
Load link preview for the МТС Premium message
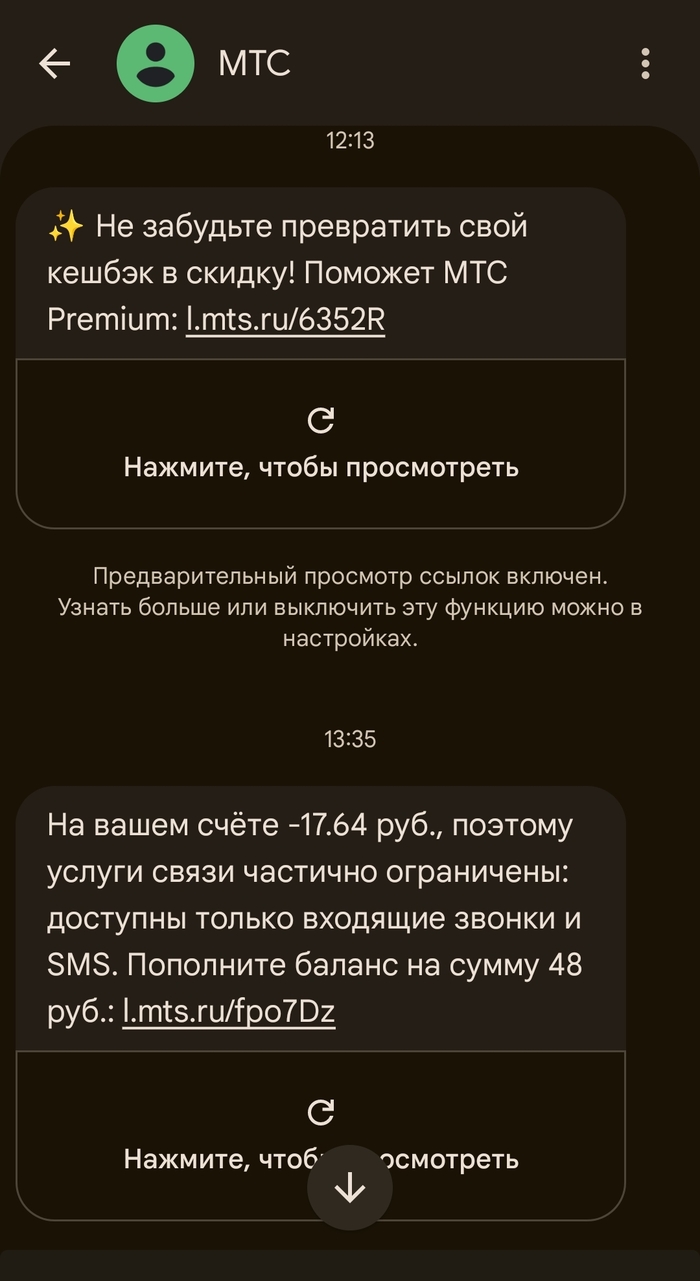(320, 443)
